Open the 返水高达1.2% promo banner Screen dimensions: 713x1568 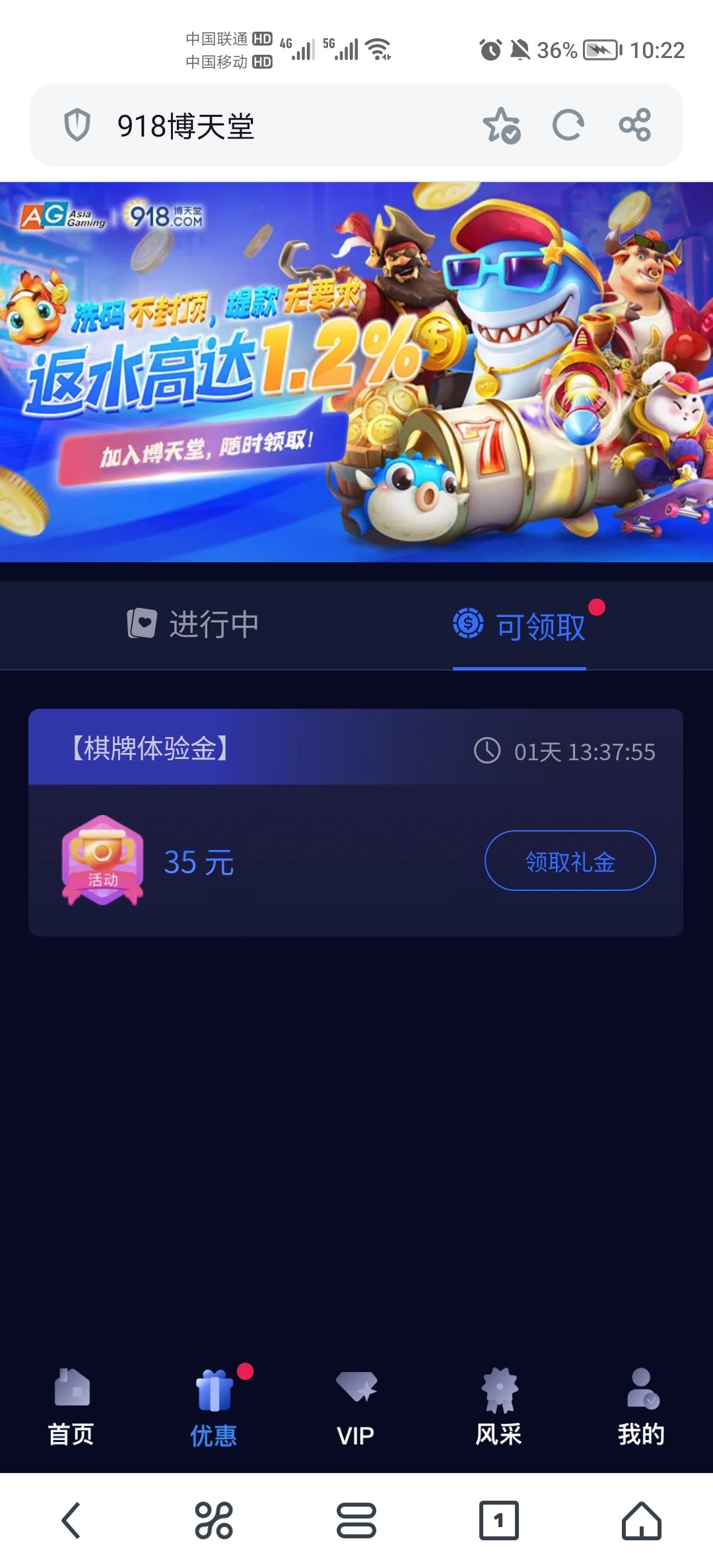click(x=356, y=372)
